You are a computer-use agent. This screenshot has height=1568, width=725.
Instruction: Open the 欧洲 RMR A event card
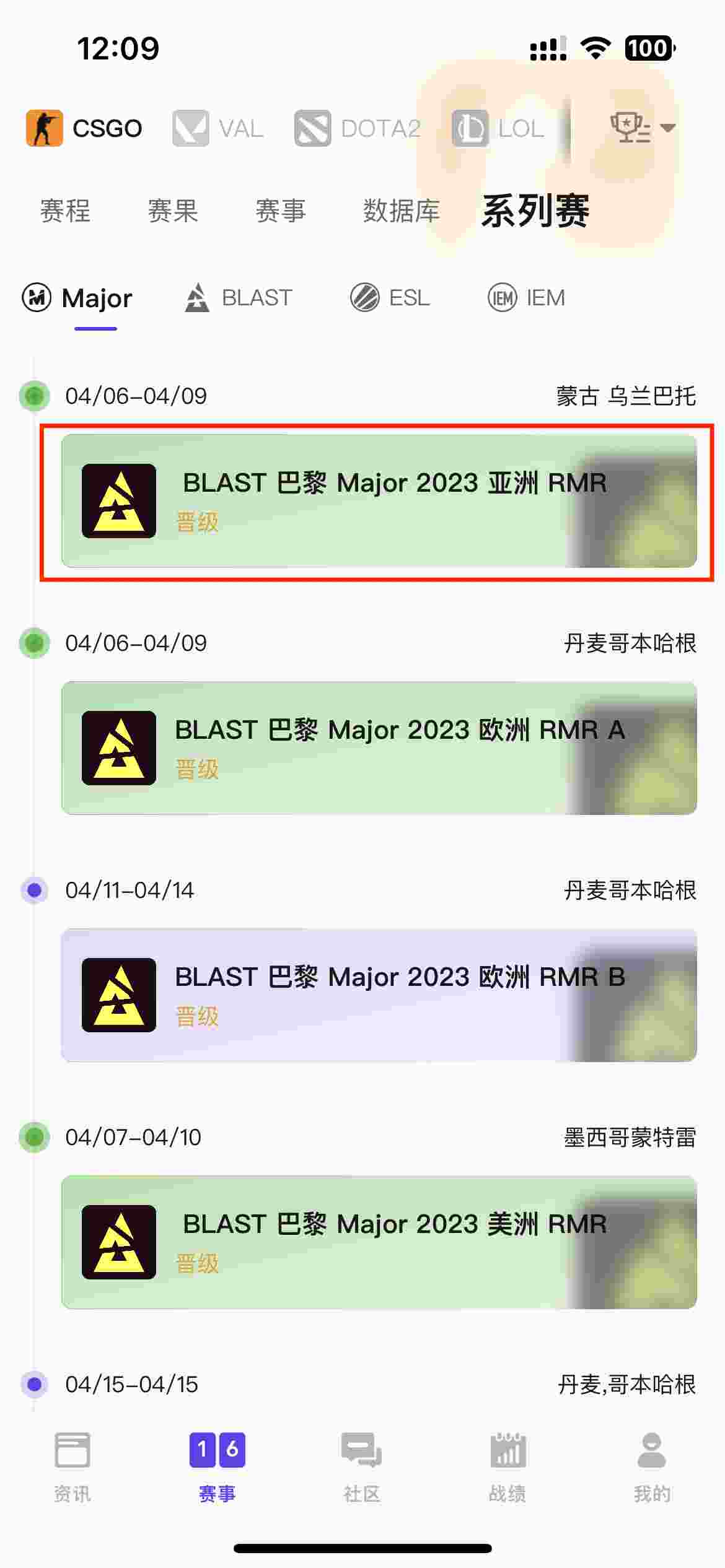pyautogui.click(x=379, y=748)
